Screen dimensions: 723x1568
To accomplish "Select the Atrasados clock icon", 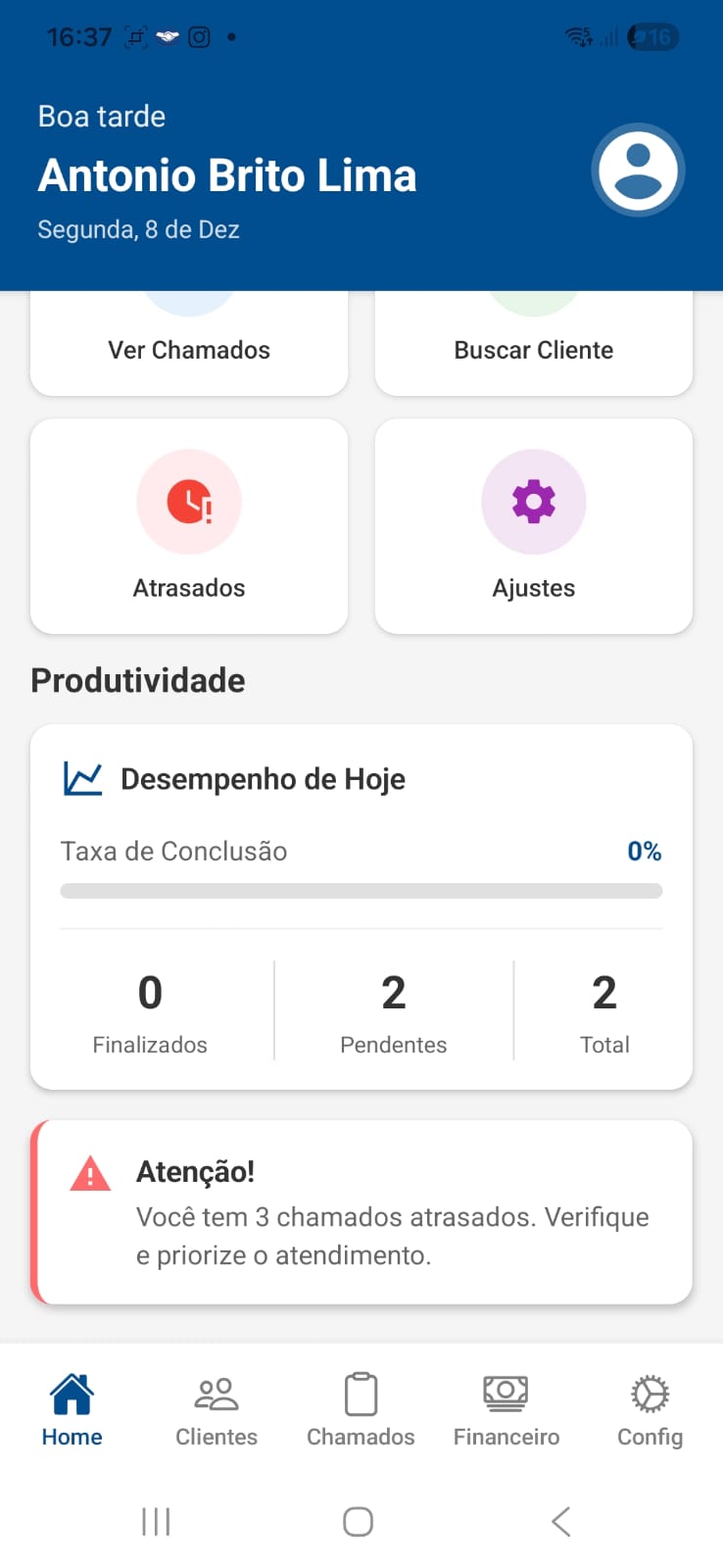I will point(189,501).
